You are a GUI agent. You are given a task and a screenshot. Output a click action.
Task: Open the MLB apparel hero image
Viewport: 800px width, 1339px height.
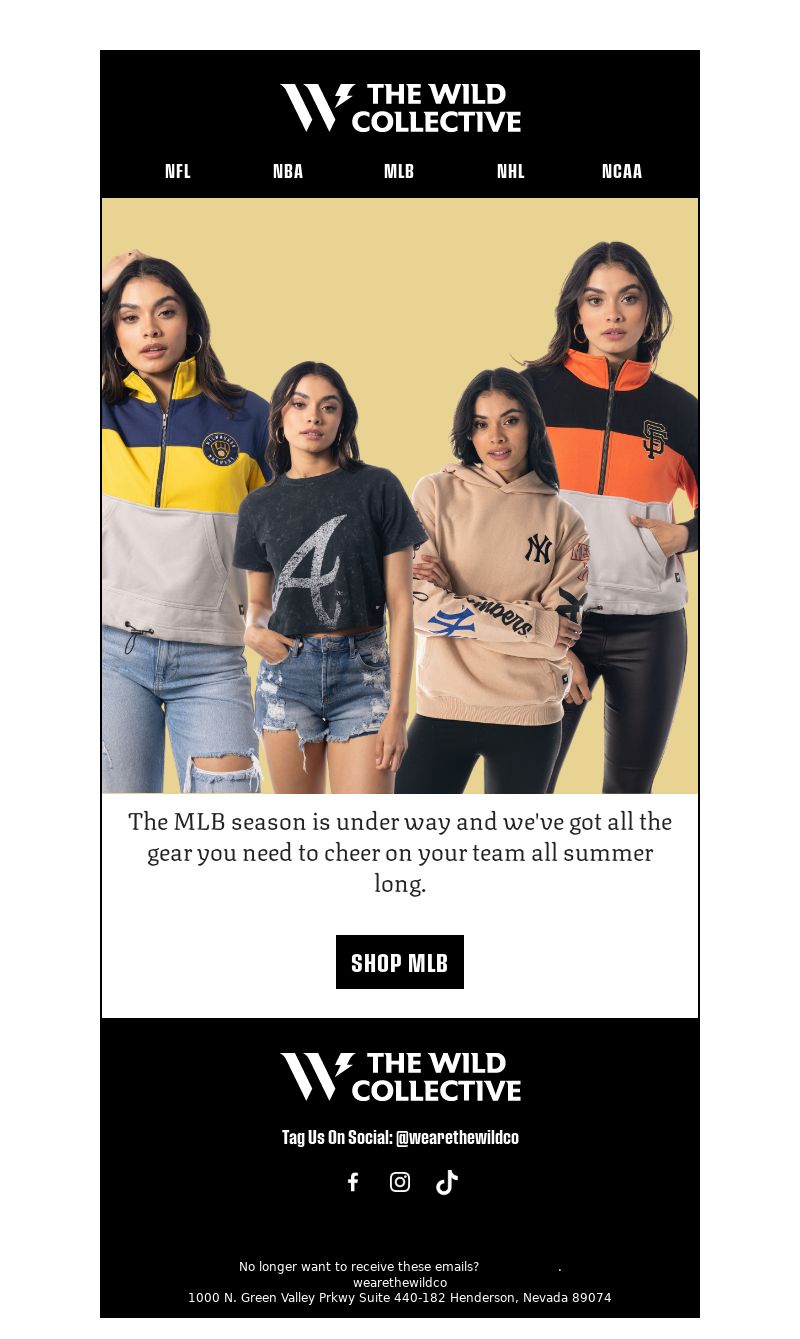(x=400, y=496)
